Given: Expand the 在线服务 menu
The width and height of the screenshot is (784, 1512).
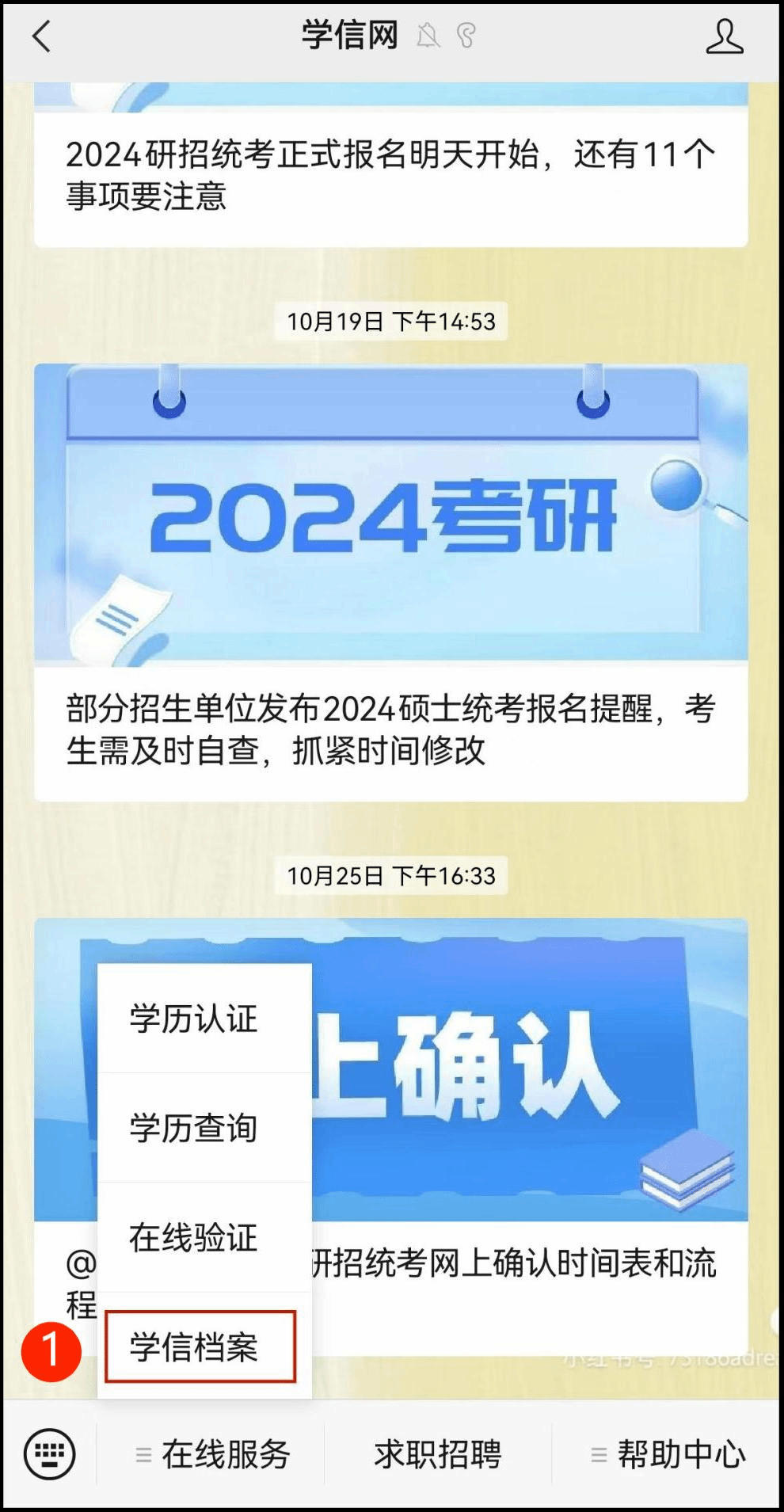Looking at the screenshot, I should tap(212, 1454).
